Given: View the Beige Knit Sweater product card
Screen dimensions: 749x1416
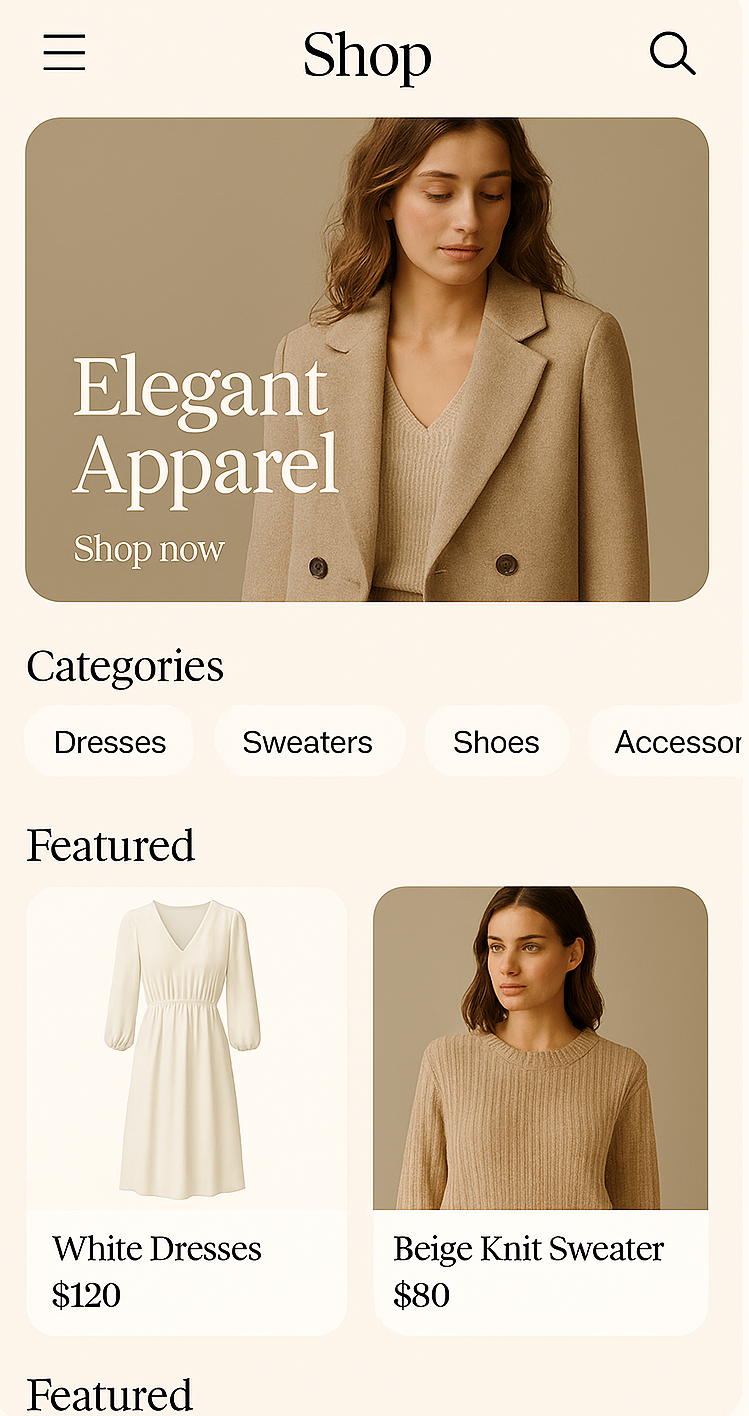Looking at the screenshot, I should click(540, 1110).
